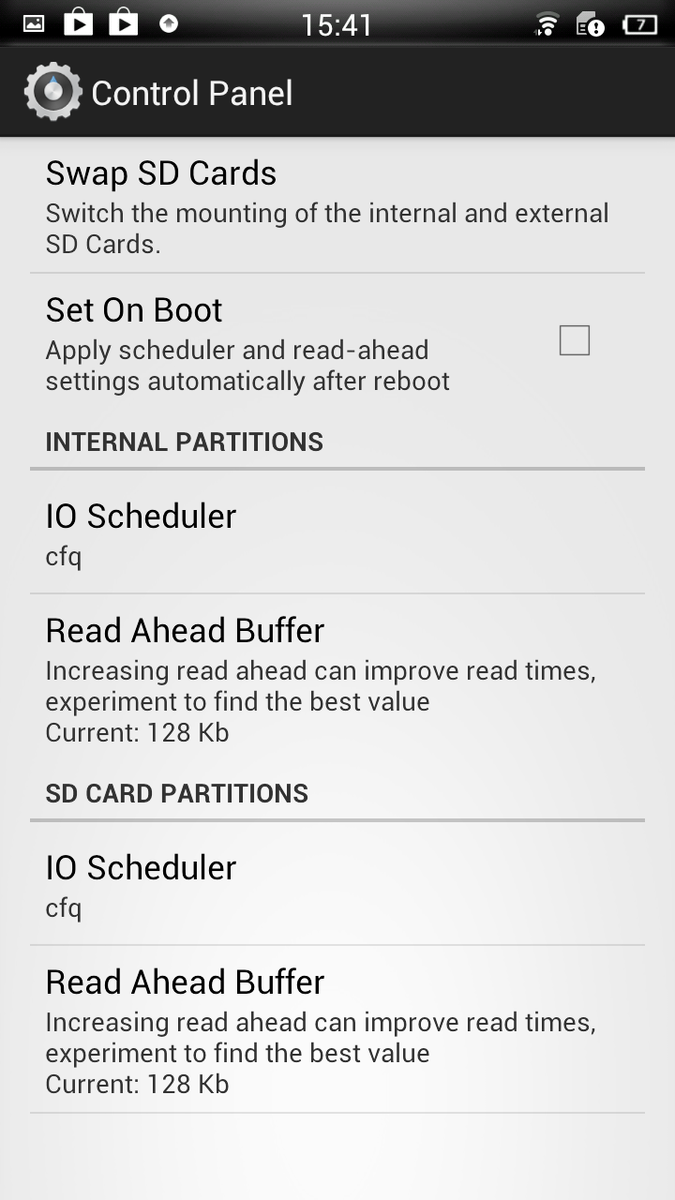This screenshot has width=675, height=1200.
Task: Open IO Scheduler under Internal Partitions
Action: (337, 533)
